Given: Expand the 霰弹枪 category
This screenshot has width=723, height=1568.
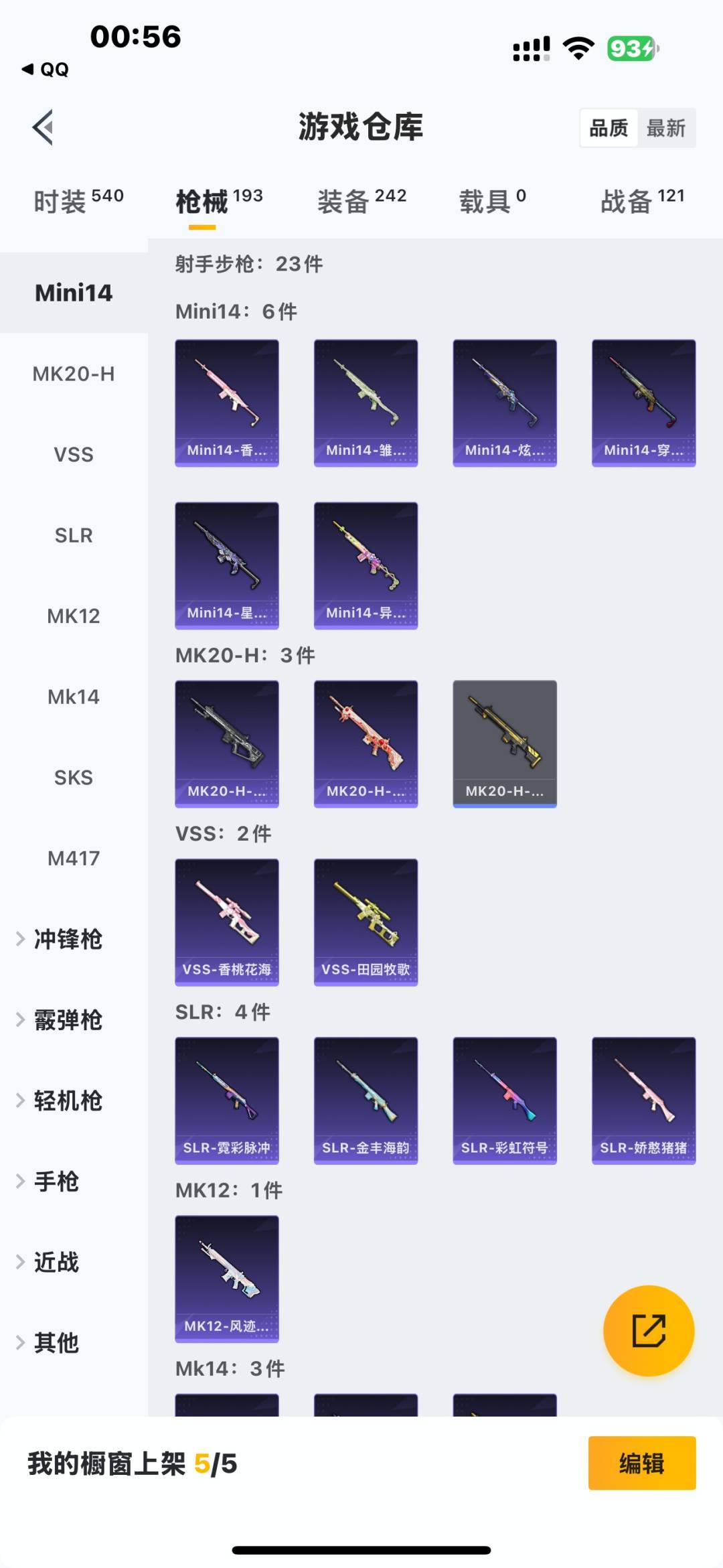Looking at the screenshot, I should [67, 1020].
